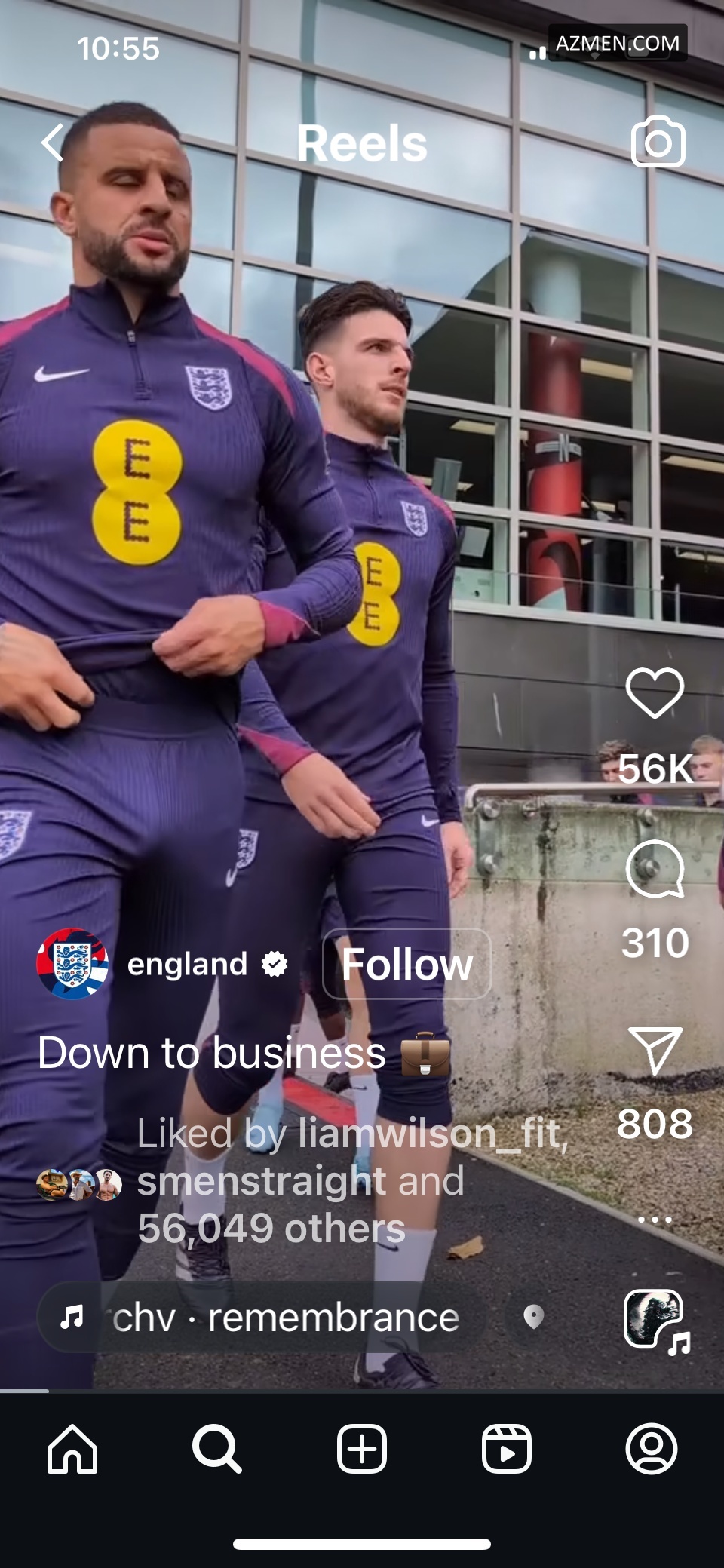Switch to the Search tab
The height and width of the screenshot is (1568, 724).
point(217,1449)
